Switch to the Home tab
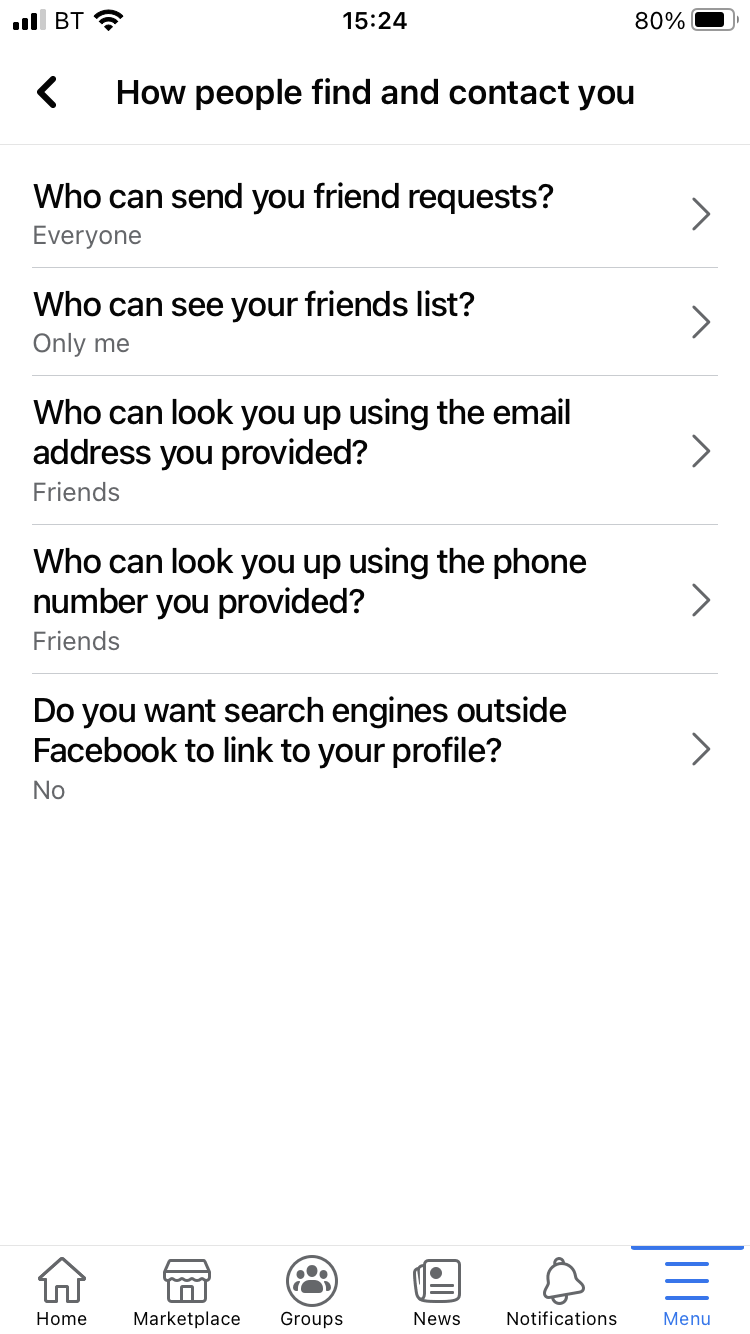 pos(62,1292)
